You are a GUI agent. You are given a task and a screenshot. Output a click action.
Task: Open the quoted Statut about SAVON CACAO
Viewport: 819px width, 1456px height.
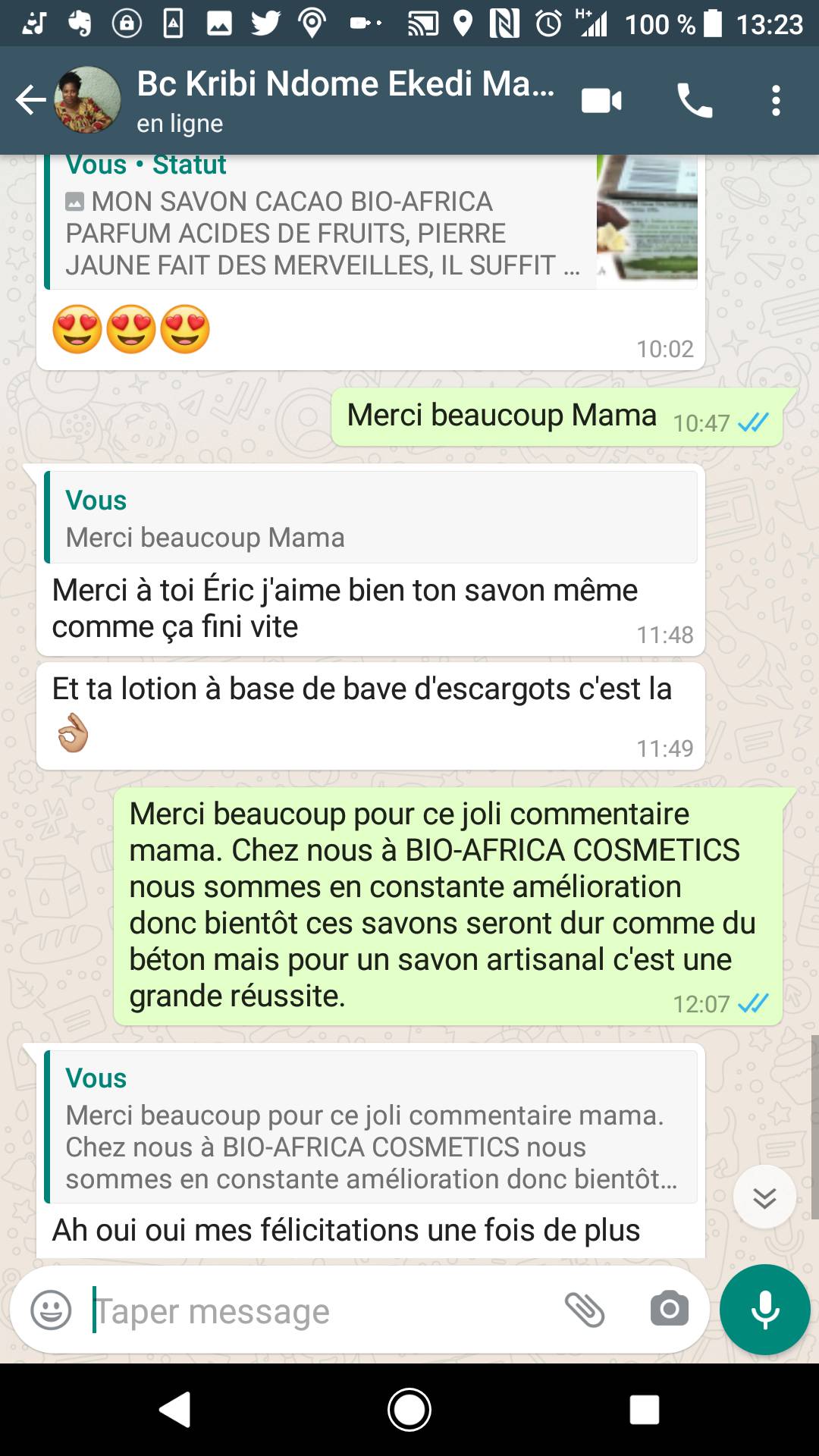tap(371, 221)
